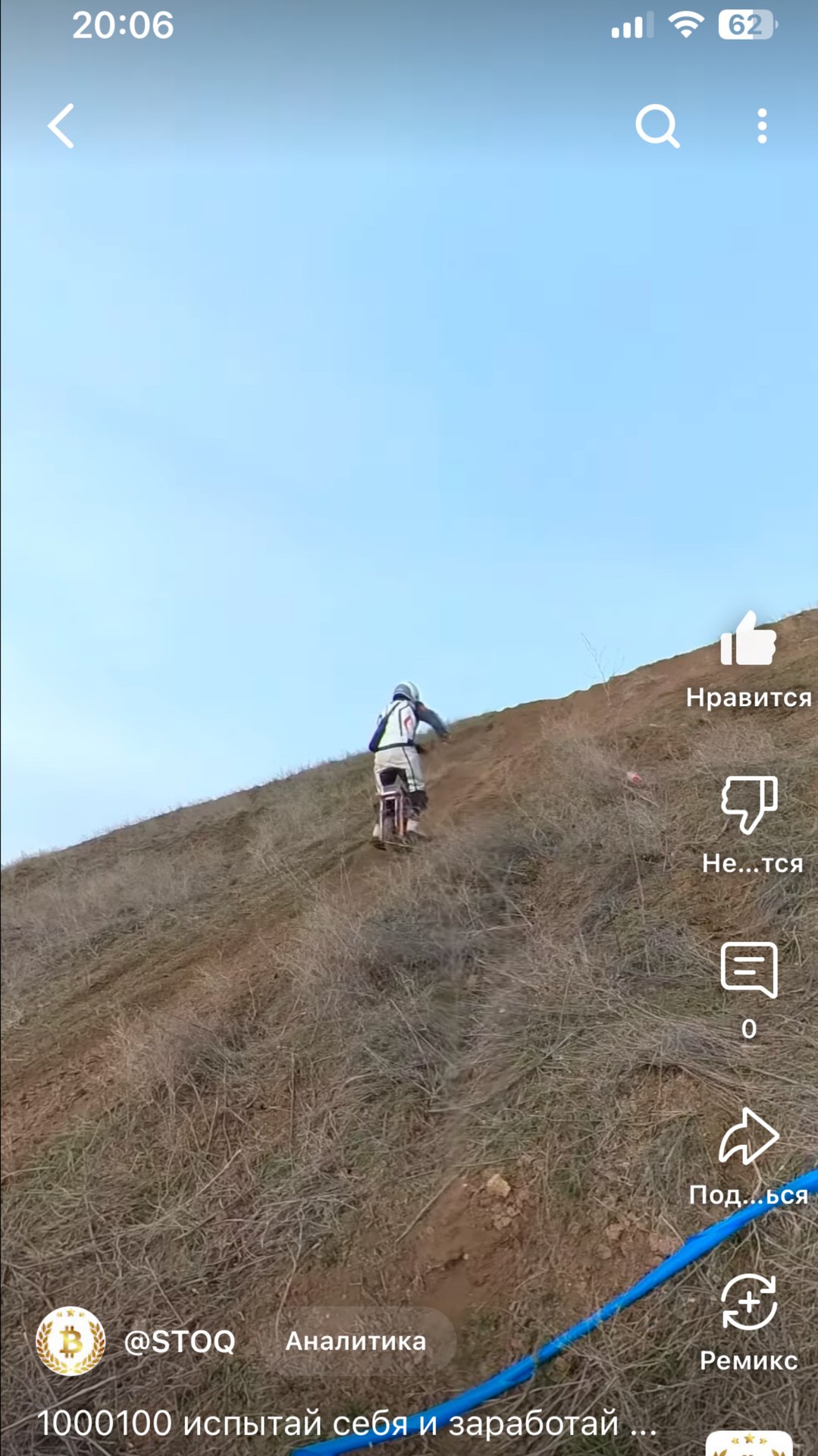
Task: Open the three-dot overflow menu
Action: pyautogui.click(x=762, y=126)
